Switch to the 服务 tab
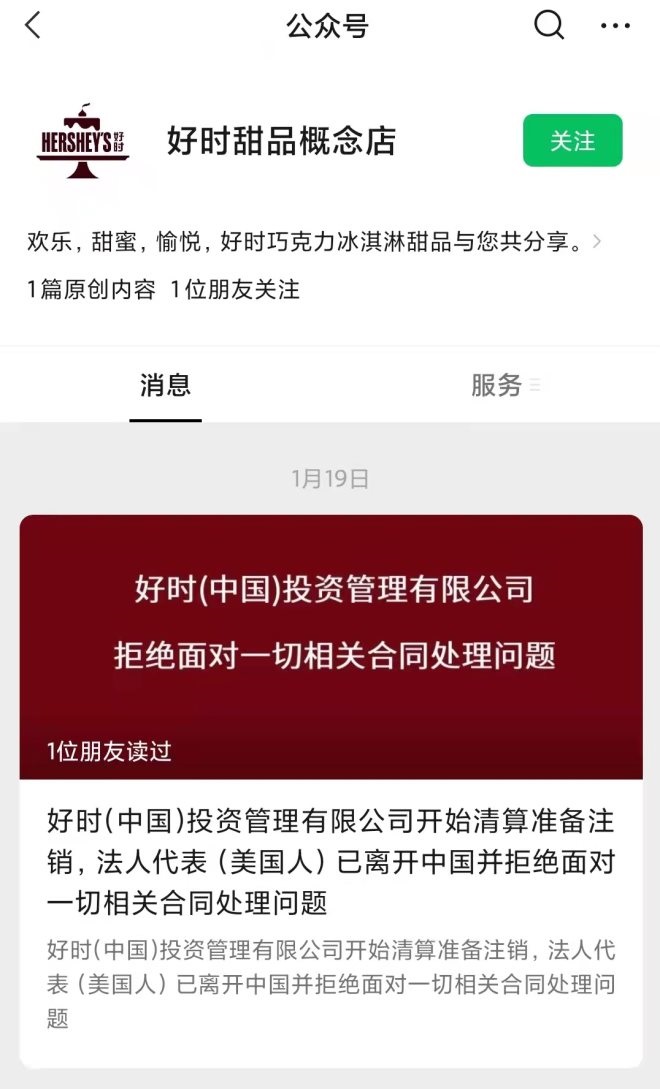660x1089 pixels. (497, 385)
